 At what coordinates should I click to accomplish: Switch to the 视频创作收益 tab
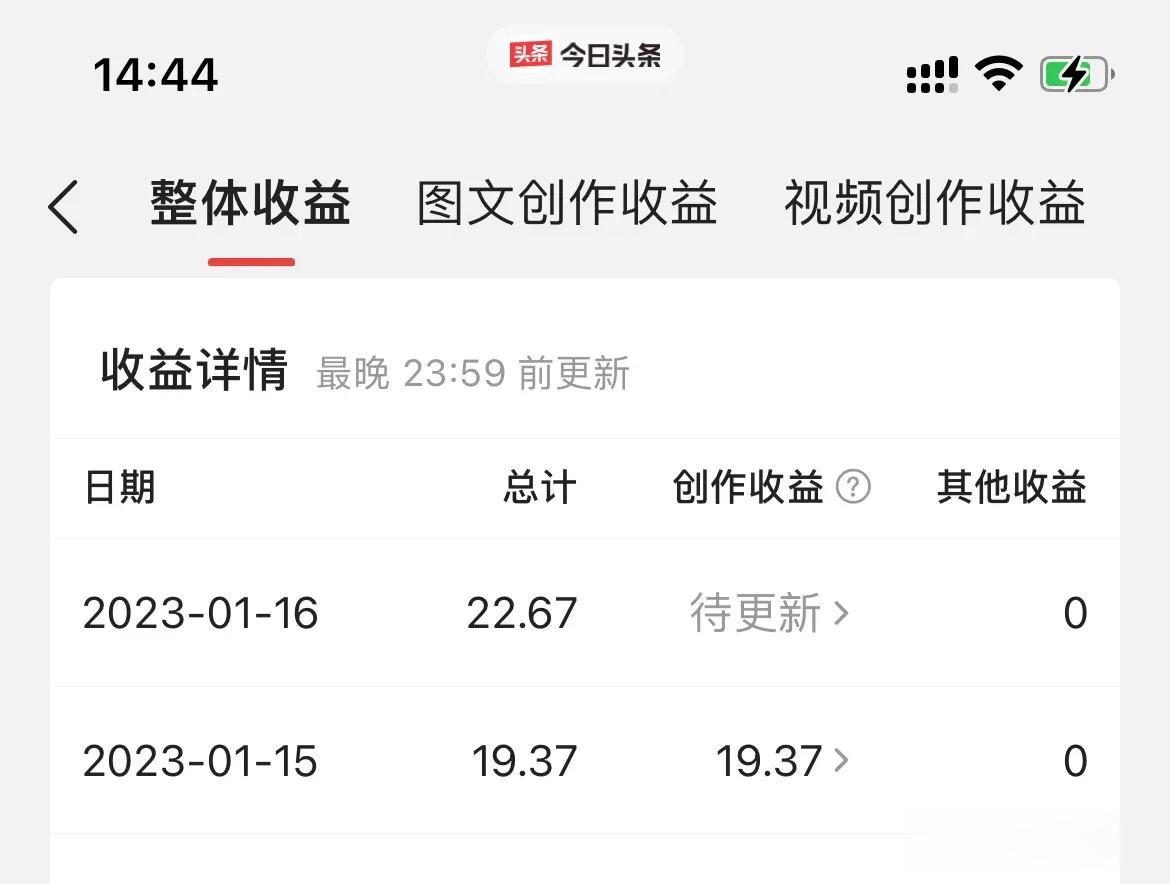pos(934,204)
